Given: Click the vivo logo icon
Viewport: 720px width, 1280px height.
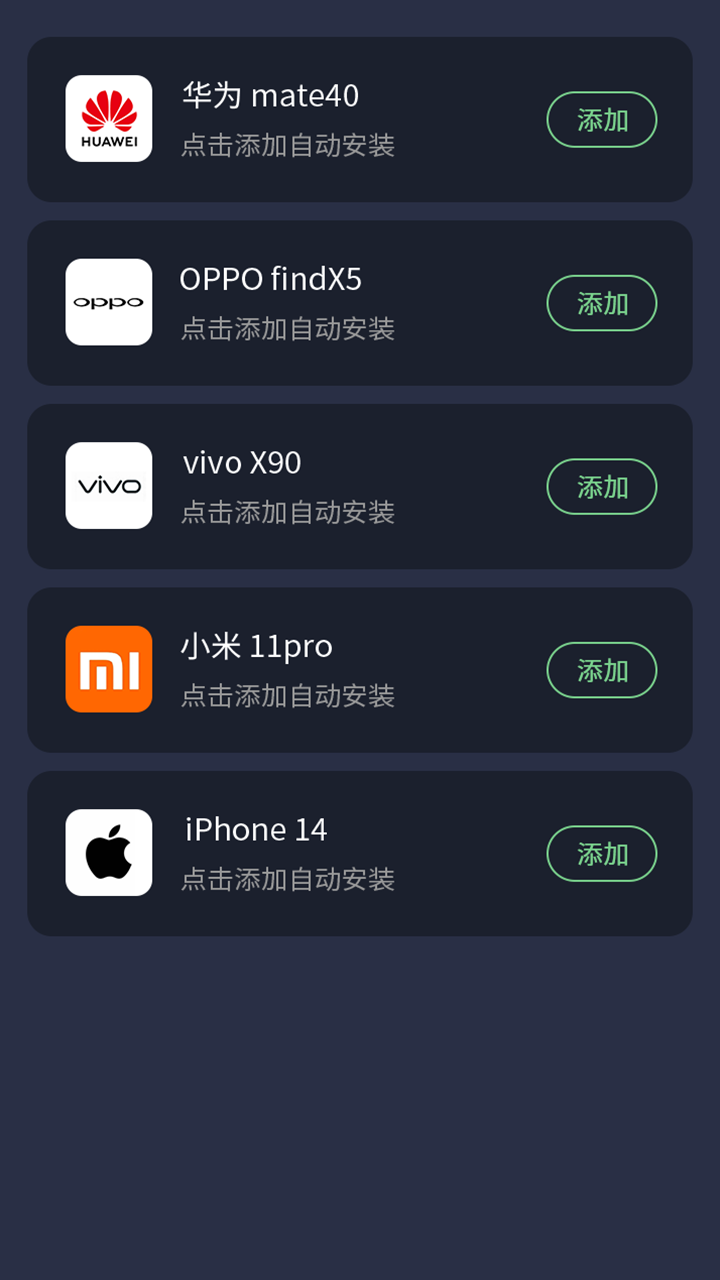Looking at the screenshot, I should (x=108, y=486).
